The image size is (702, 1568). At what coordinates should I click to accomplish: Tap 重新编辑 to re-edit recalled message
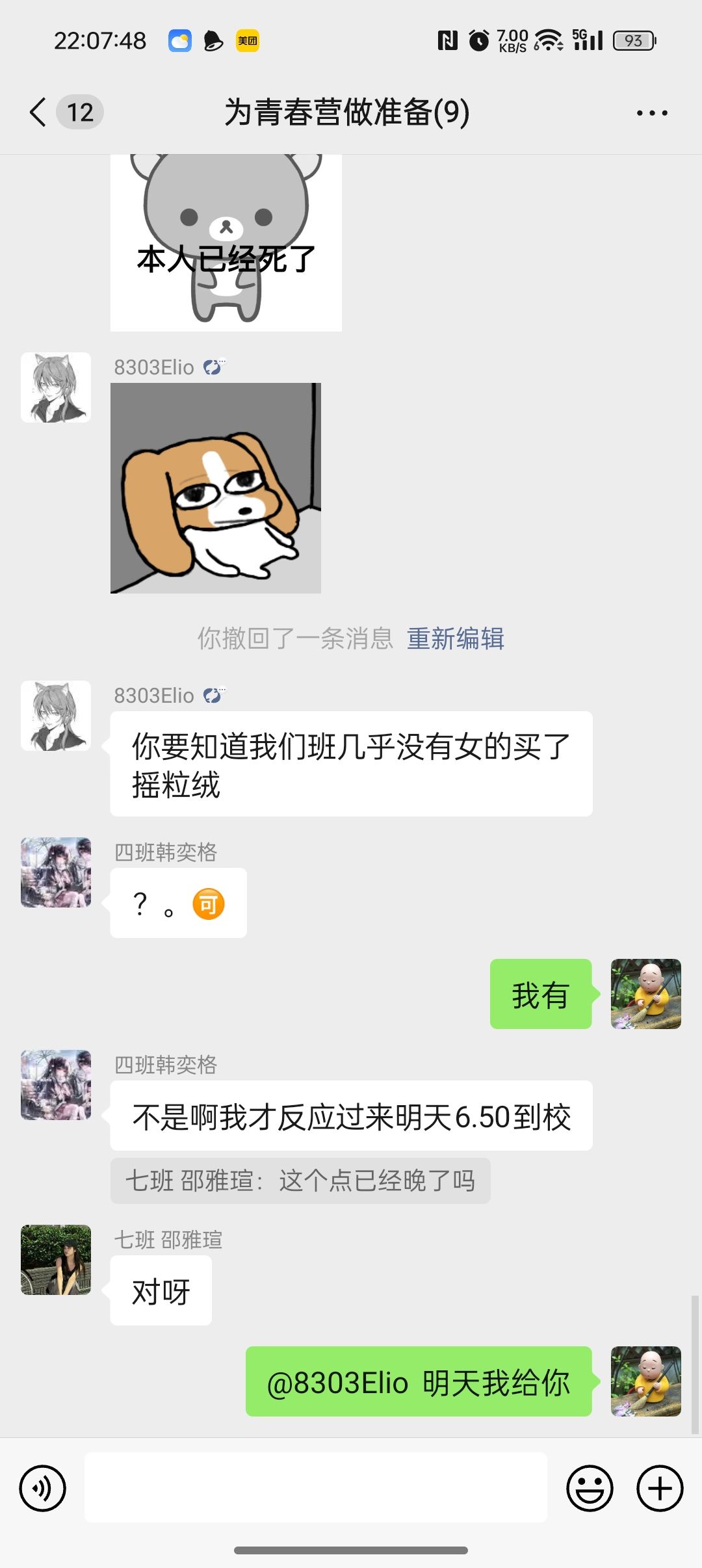coord(455,638)
